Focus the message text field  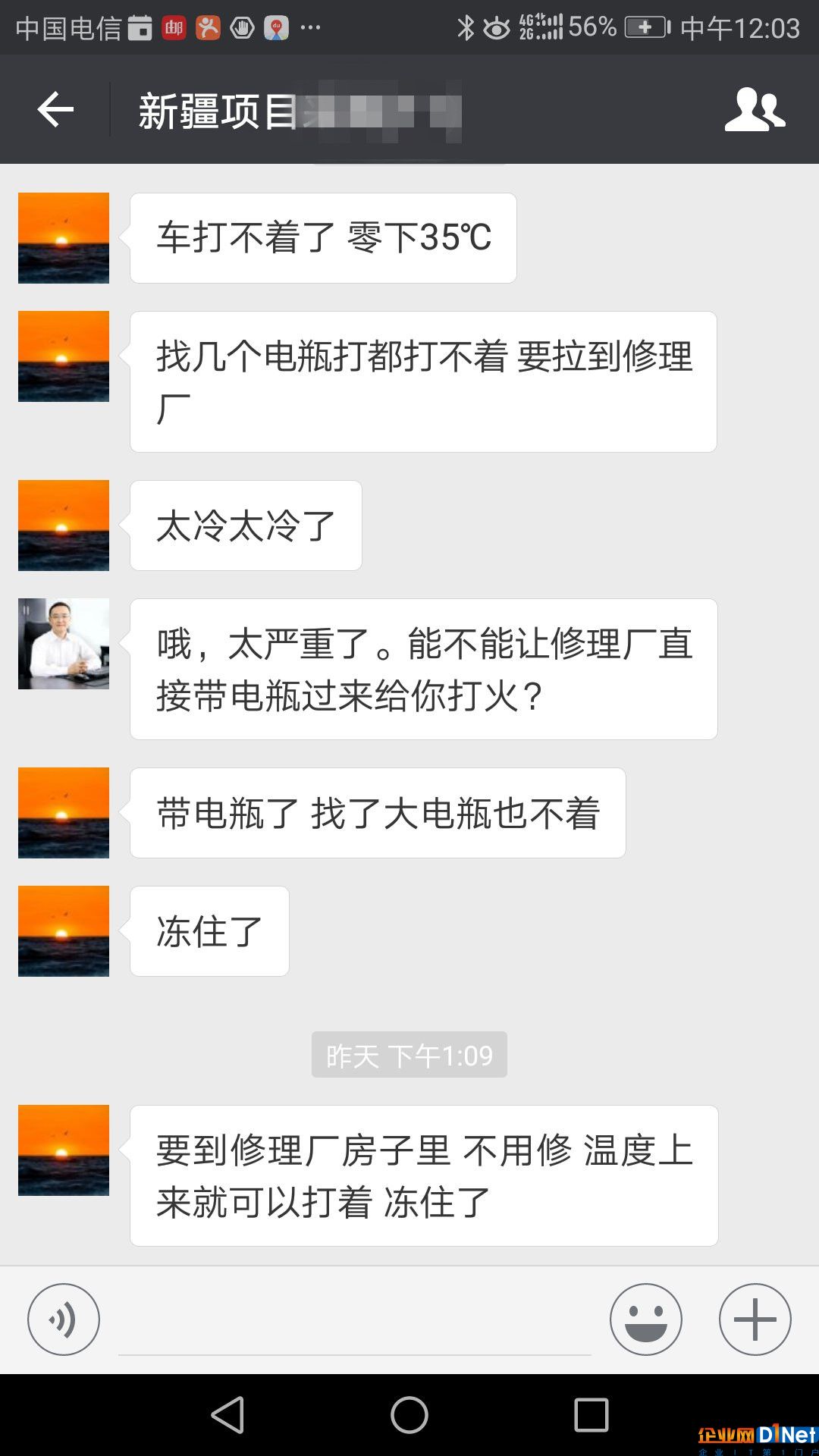(354, 1323)
